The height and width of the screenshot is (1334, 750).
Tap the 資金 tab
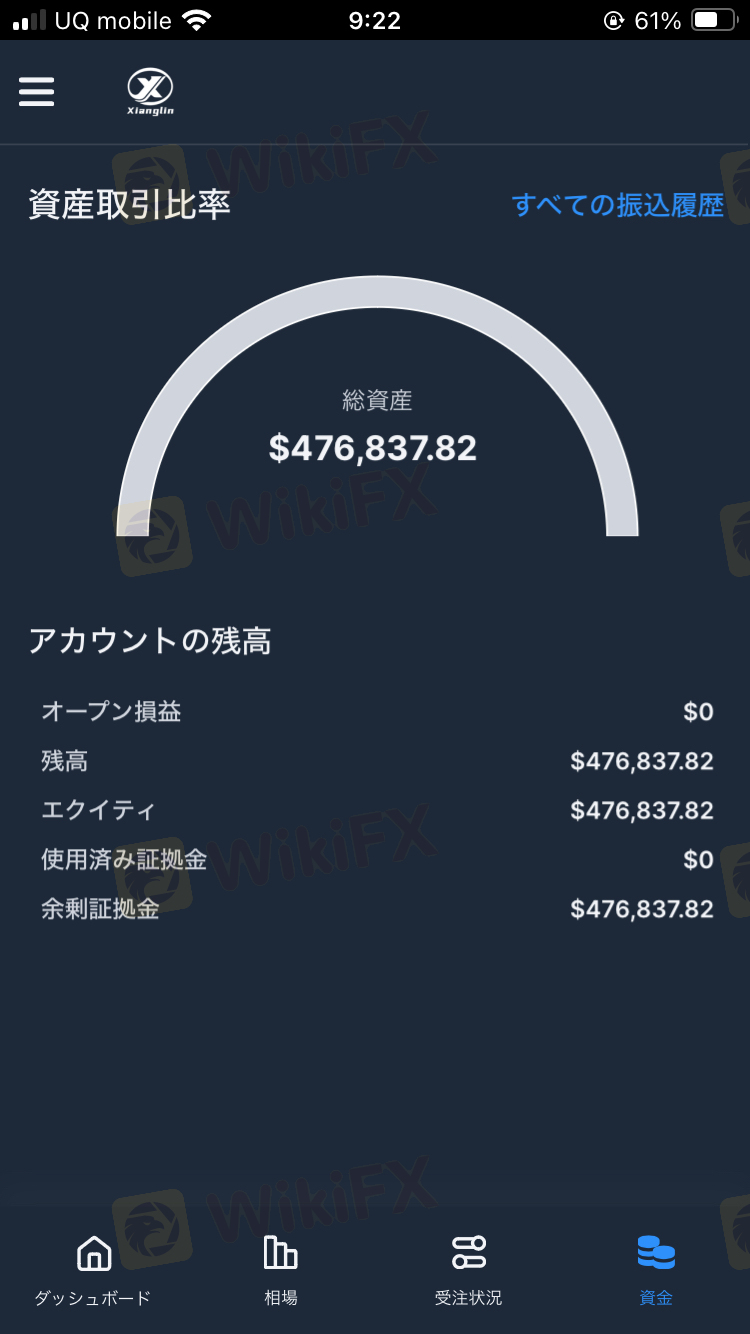tap(656, 1271)
